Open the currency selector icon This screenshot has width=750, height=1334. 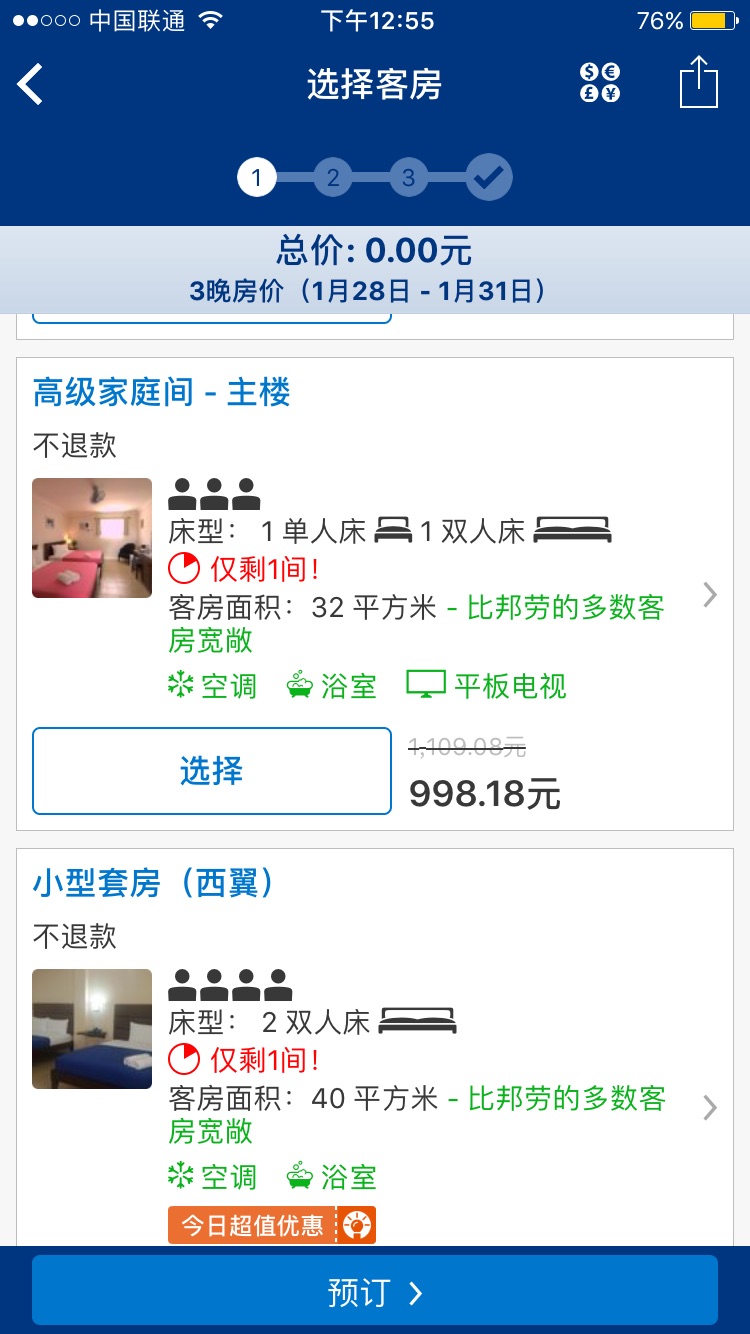(x=599, y=83)
